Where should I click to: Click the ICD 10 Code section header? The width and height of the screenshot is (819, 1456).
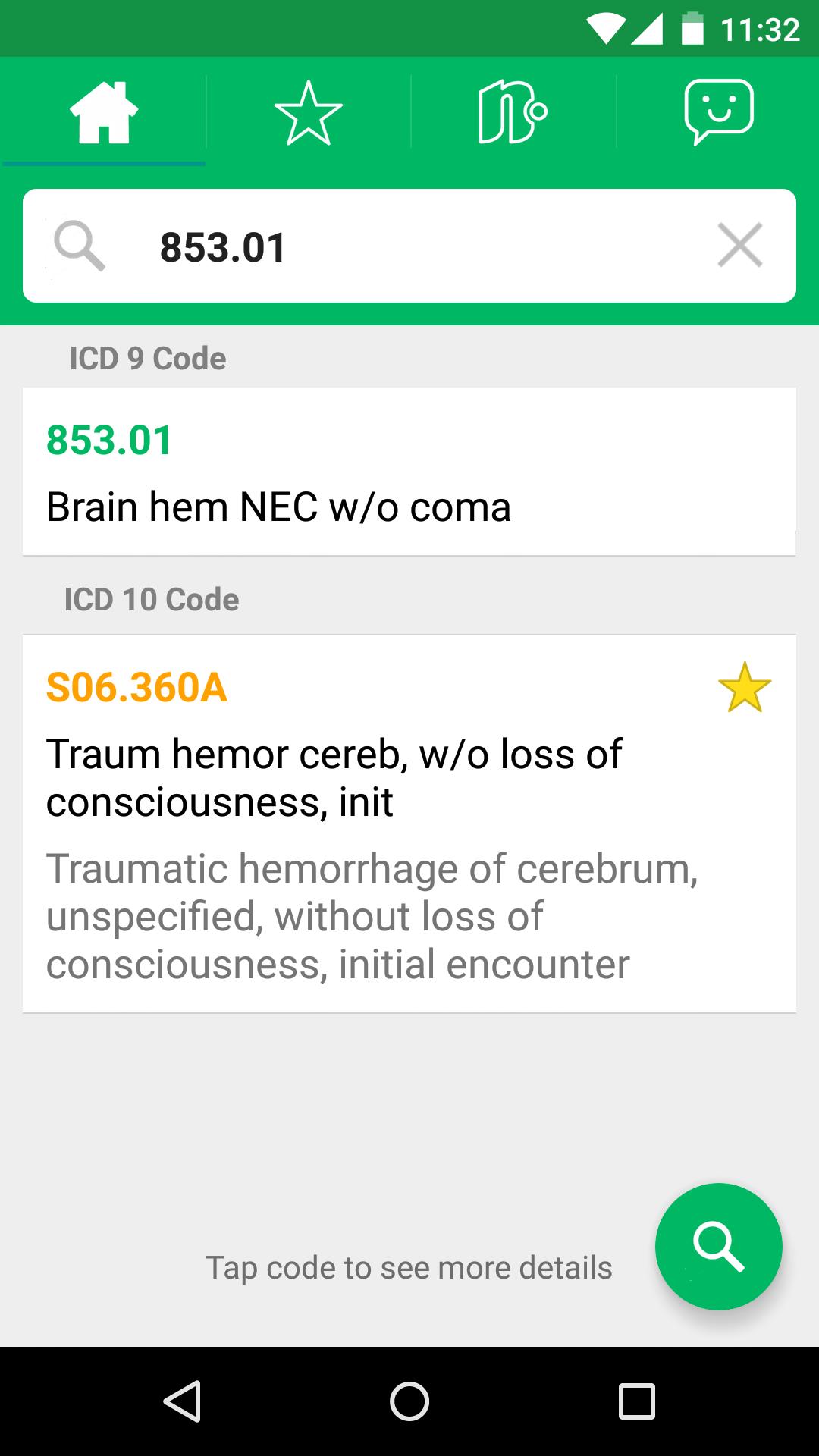tap(152, 598)
